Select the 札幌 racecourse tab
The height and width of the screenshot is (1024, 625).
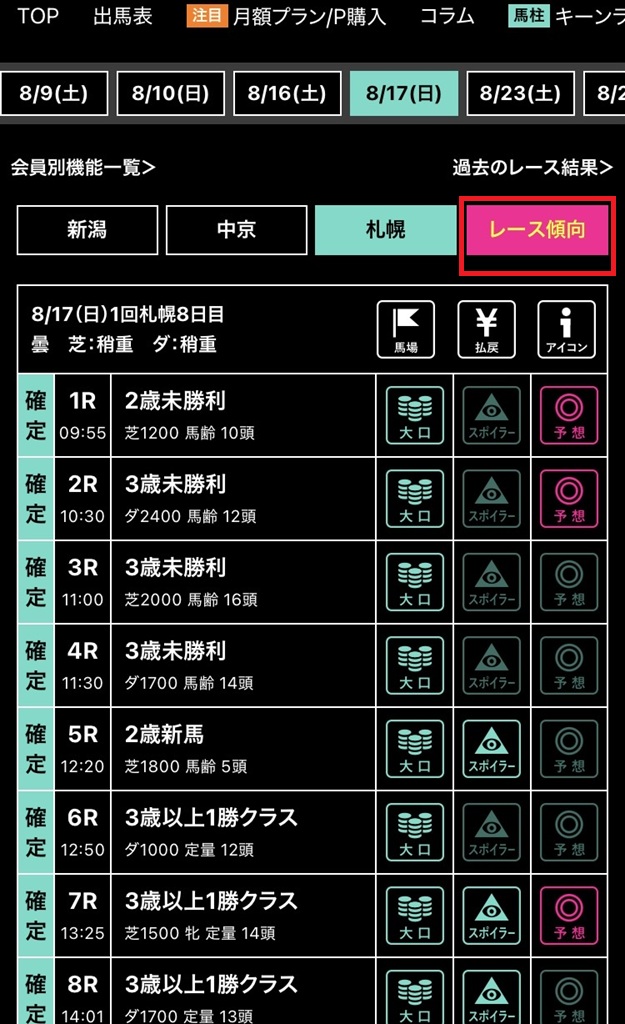(x=386, y=230)
